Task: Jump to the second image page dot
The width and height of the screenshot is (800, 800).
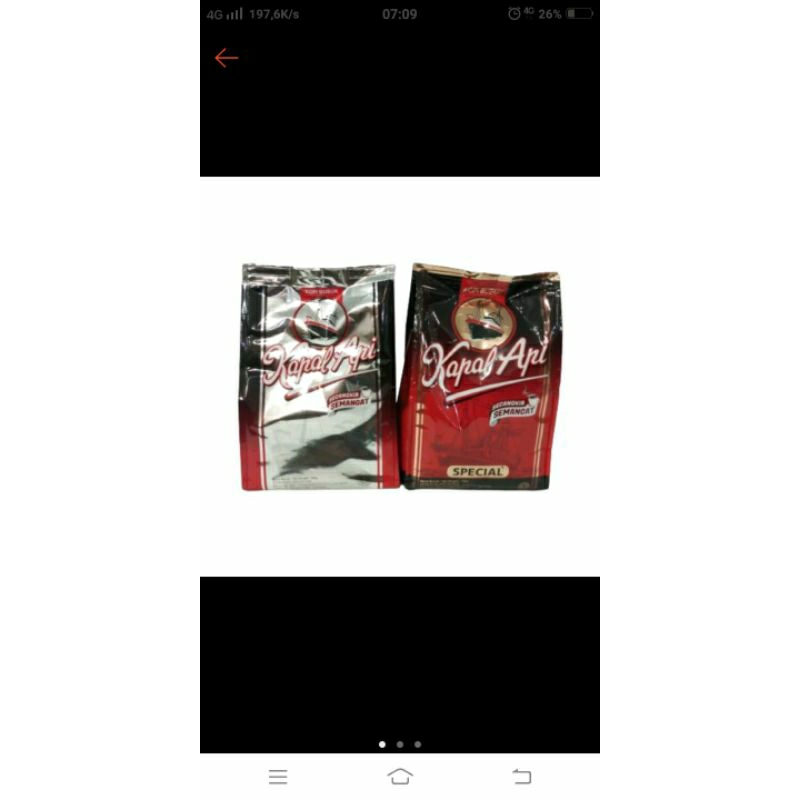Action: pyautogui.click(x=400, y=744)
